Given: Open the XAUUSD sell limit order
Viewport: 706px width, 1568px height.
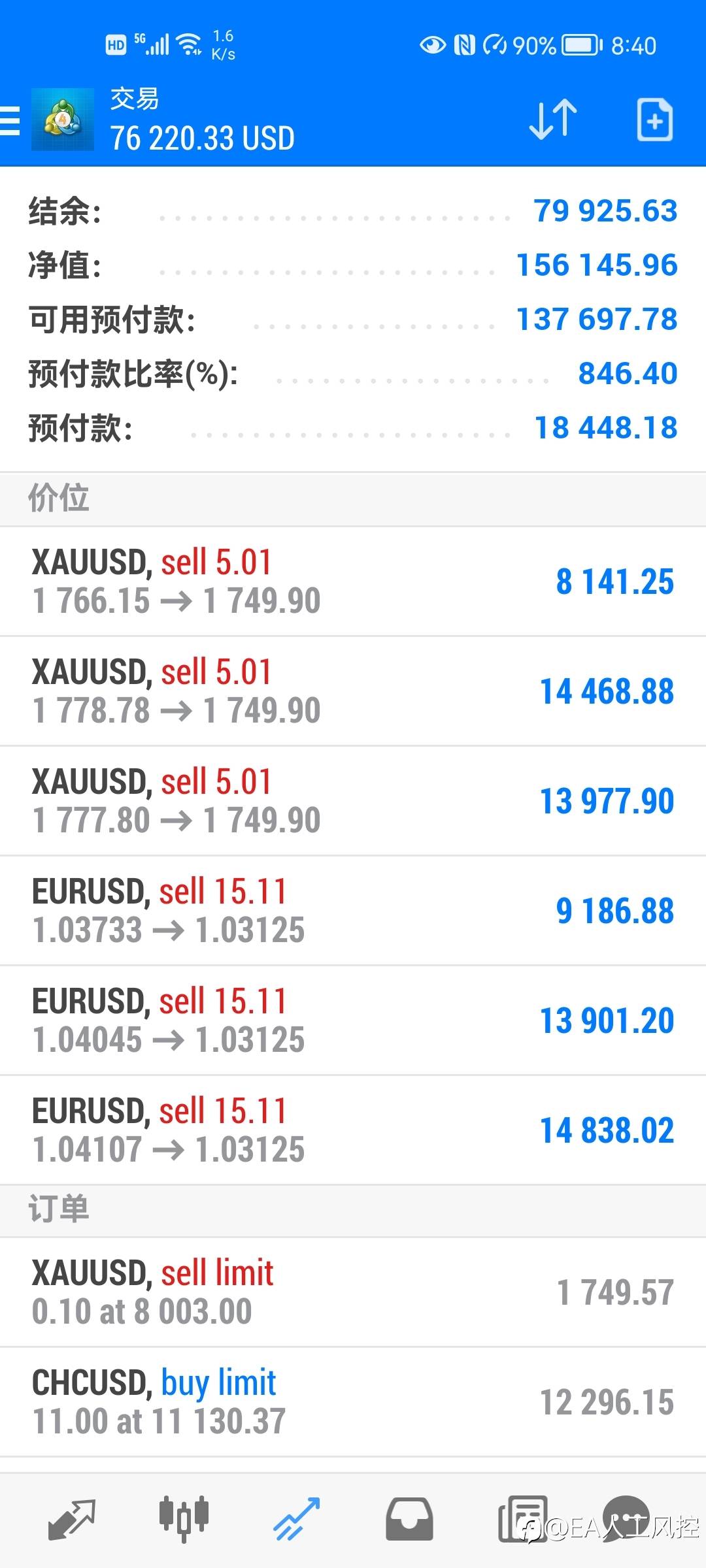Looking at the screenshot, I should (353, 1292).
